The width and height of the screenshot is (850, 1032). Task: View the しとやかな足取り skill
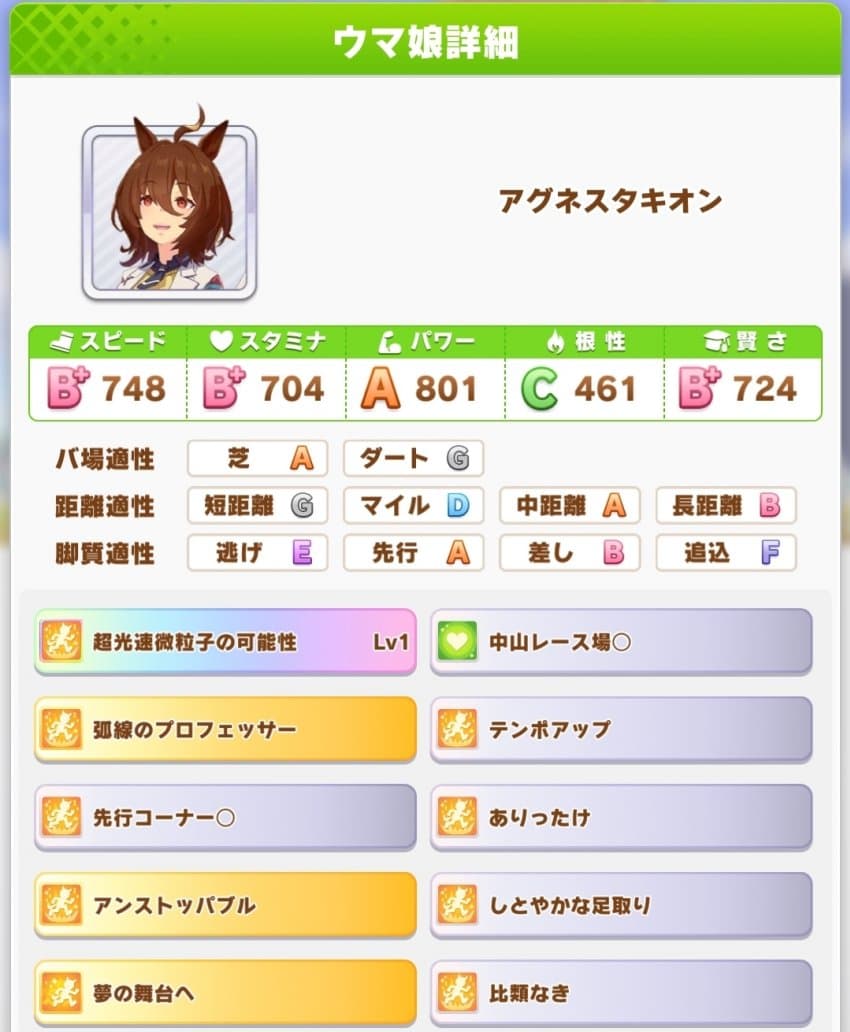[621, 905]
